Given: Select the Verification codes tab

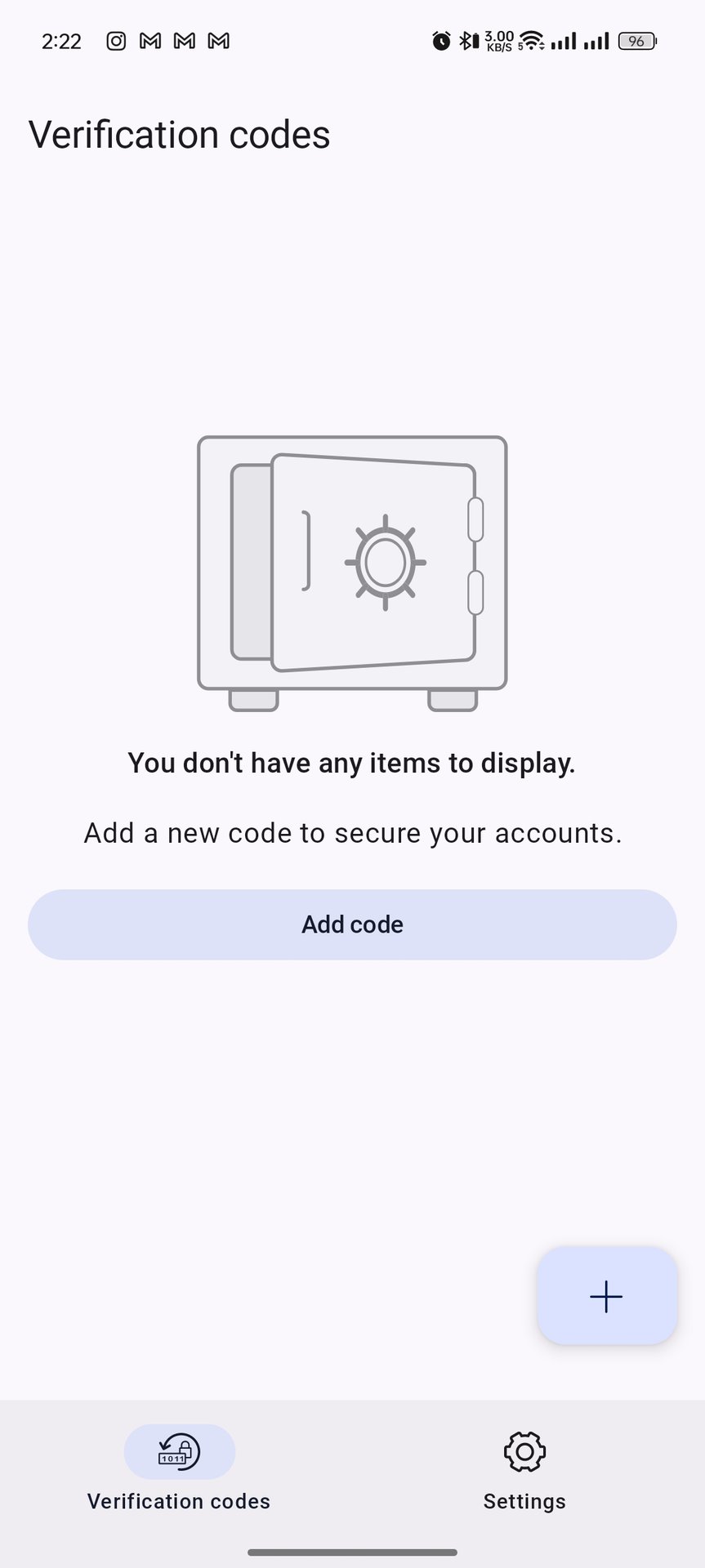Looking at the screenshot, I should (179, 1470).
